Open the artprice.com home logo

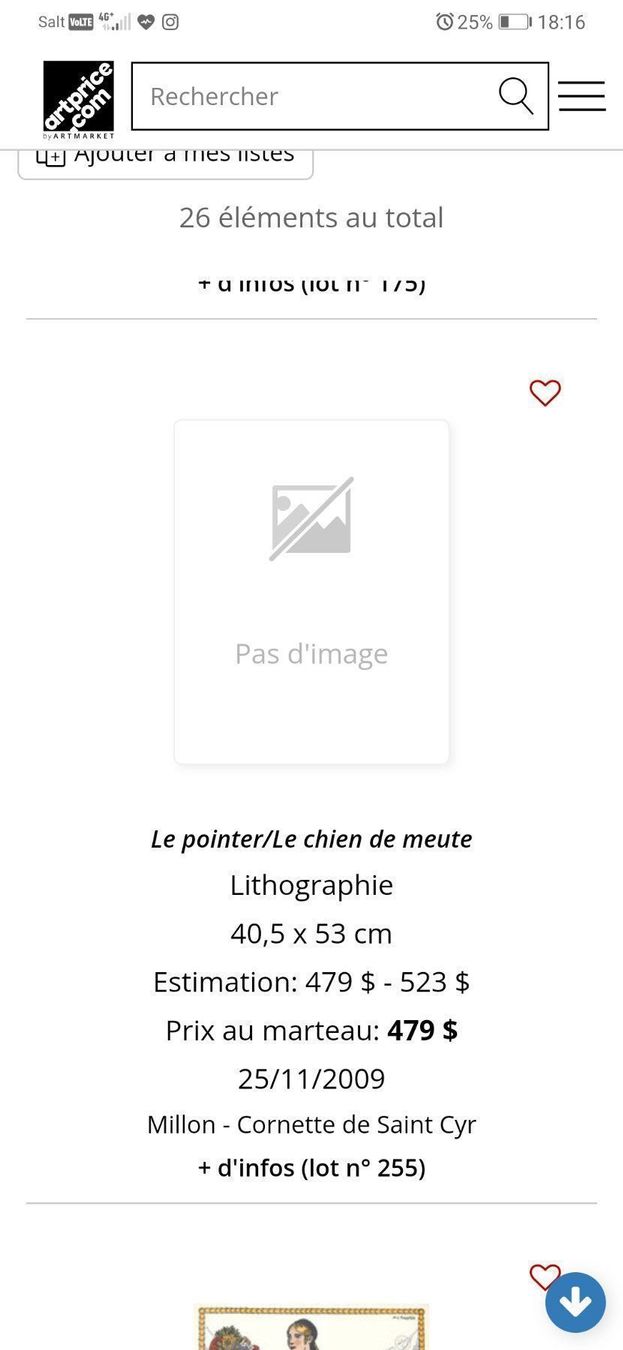pyautogui.click(x=78, y=98)
